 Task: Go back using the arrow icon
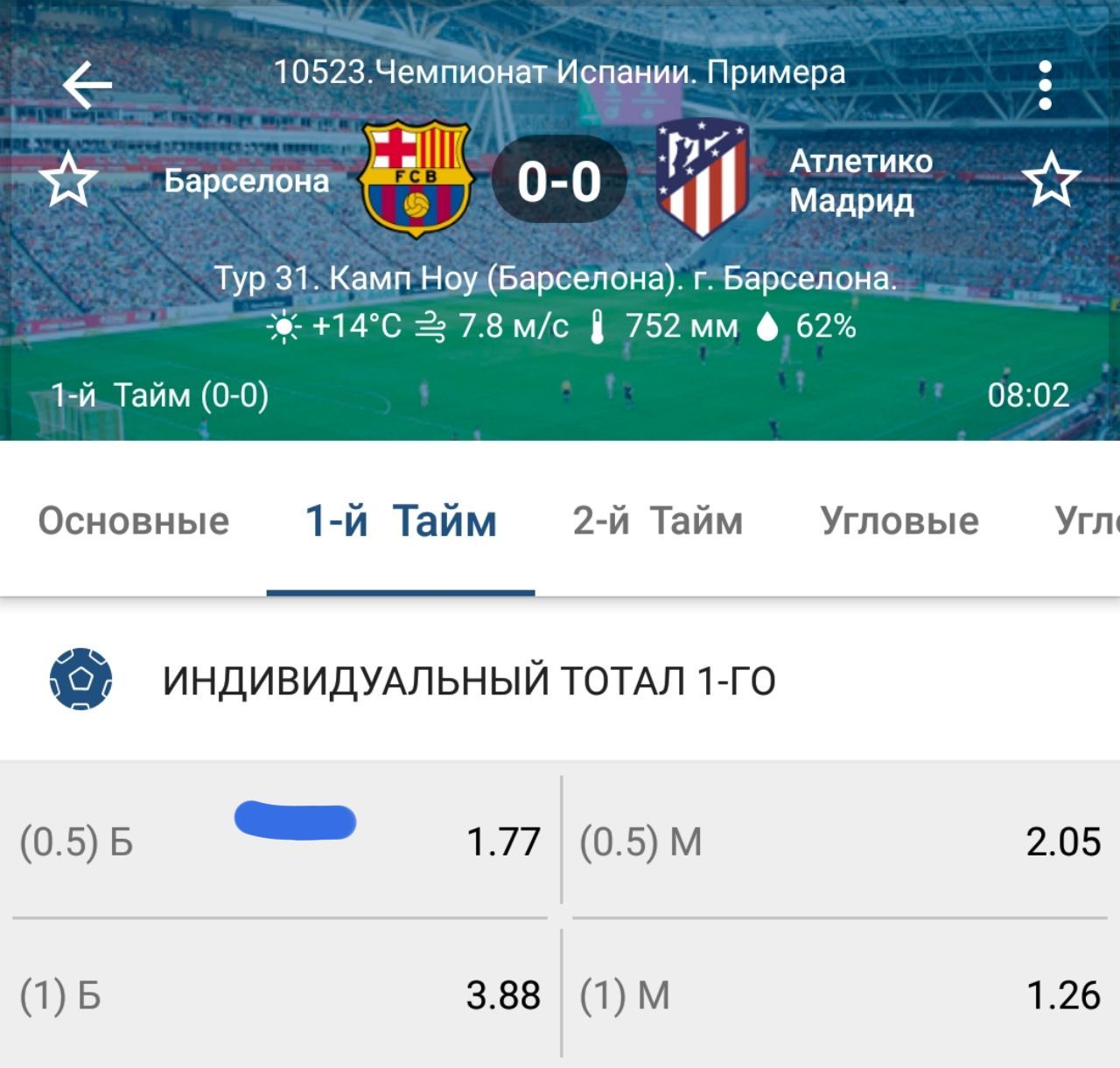[87, 85]
